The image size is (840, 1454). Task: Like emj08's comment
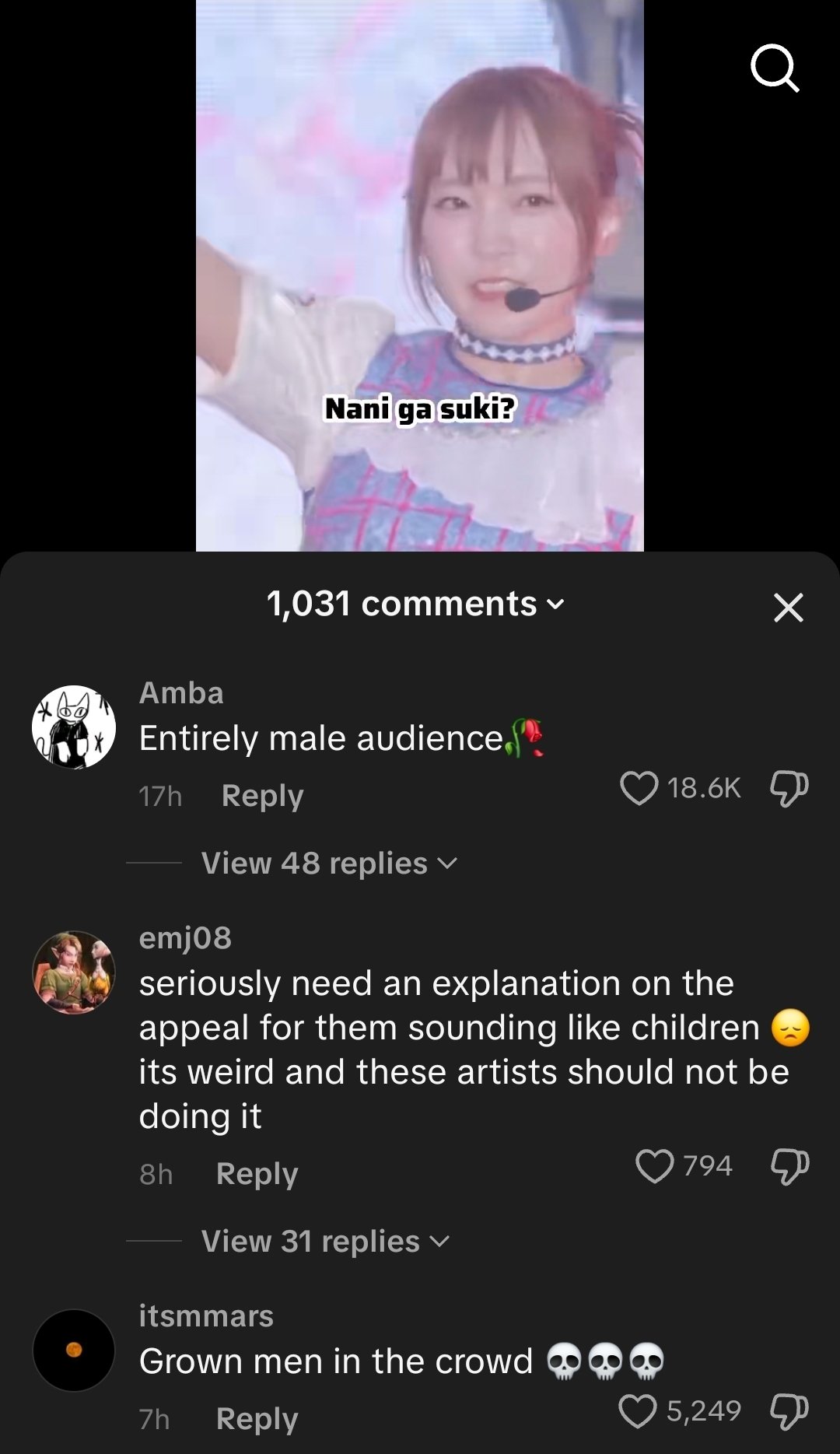coord(654,1166)
